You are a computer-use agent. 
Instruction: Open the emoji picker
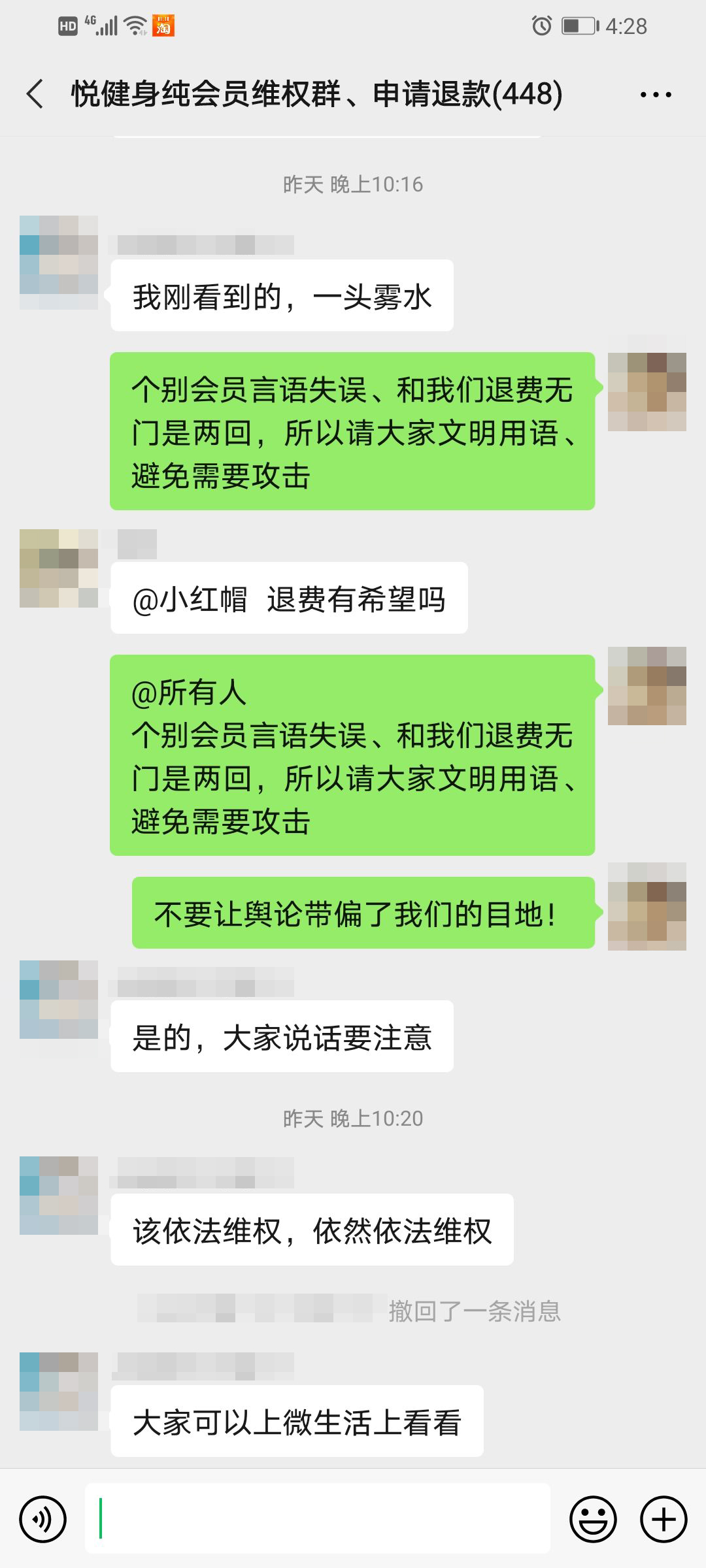pos(593,1519)
